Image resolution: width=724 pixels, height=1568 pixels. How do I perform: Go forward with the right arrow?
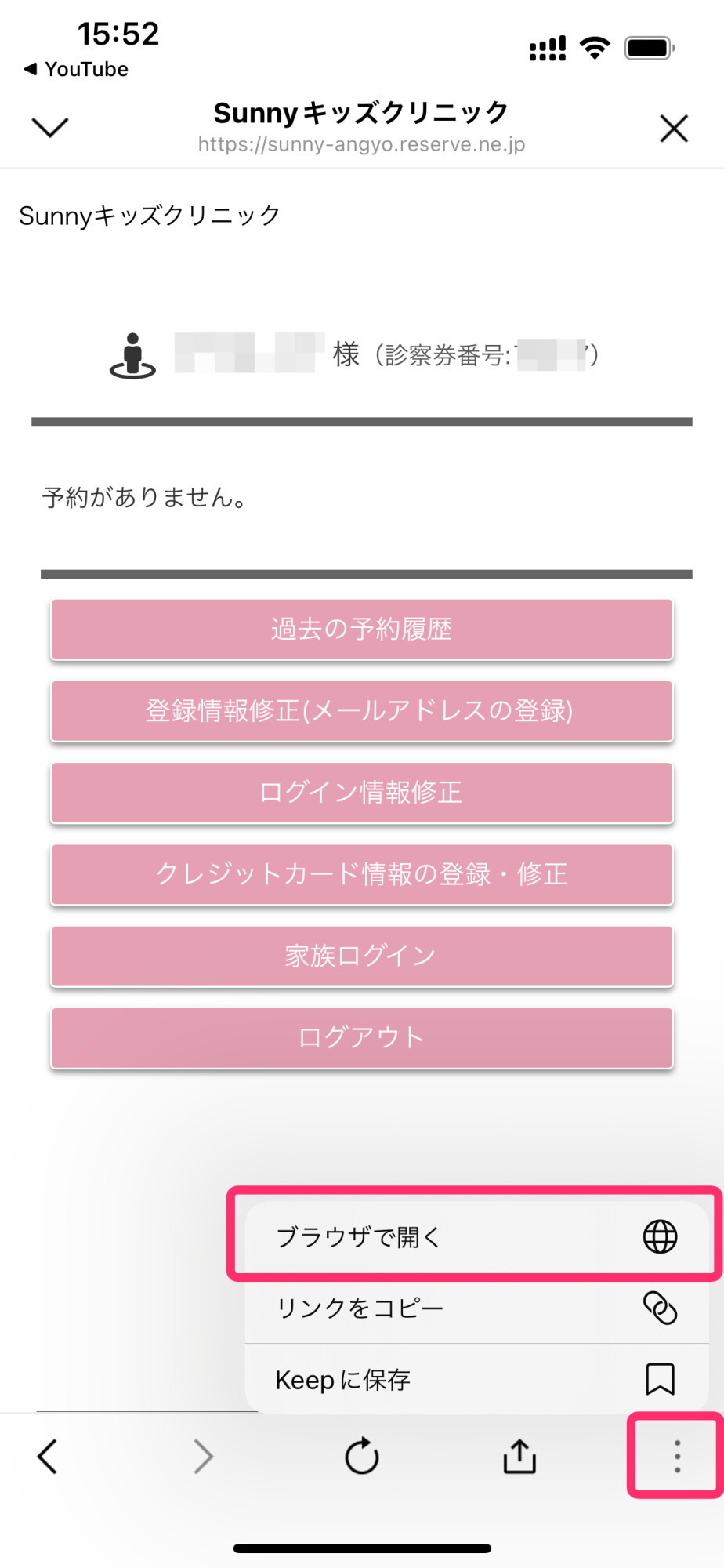pyautogui.click(x=204, y=1457)
